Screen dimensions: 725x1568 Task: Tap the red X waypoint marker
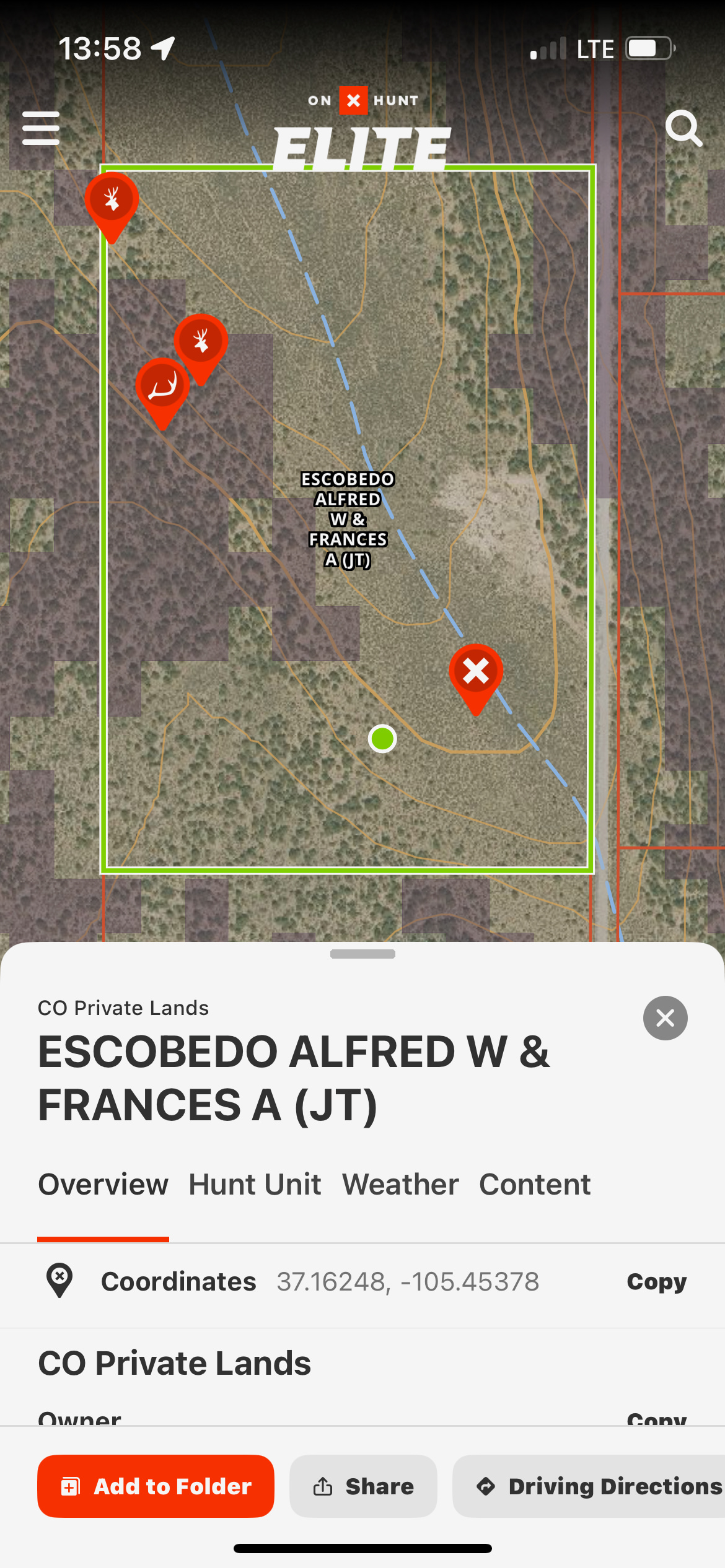[x=476, y=673]
